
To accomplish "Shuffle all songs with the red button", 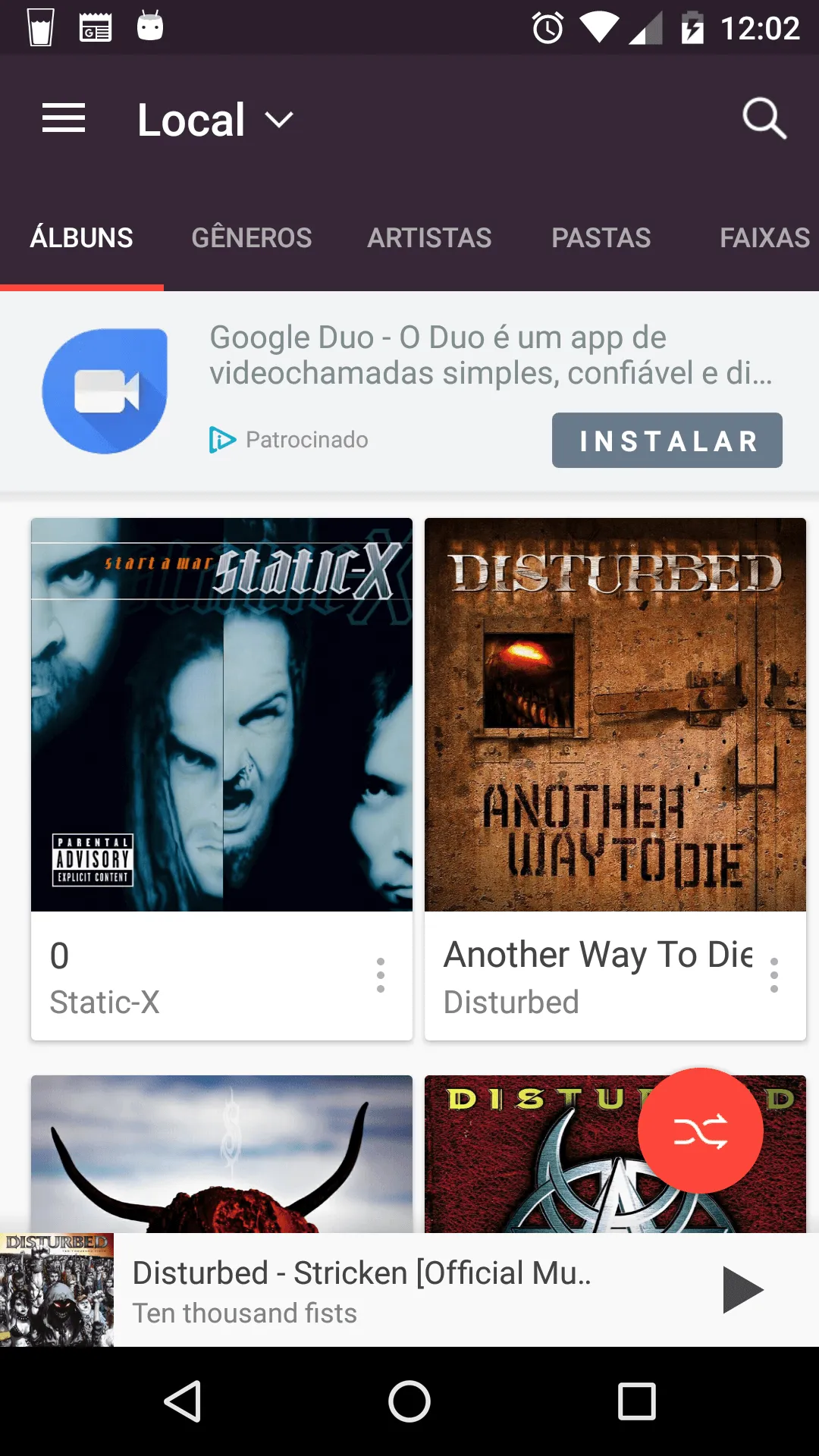I will [x=700, y=1131].
